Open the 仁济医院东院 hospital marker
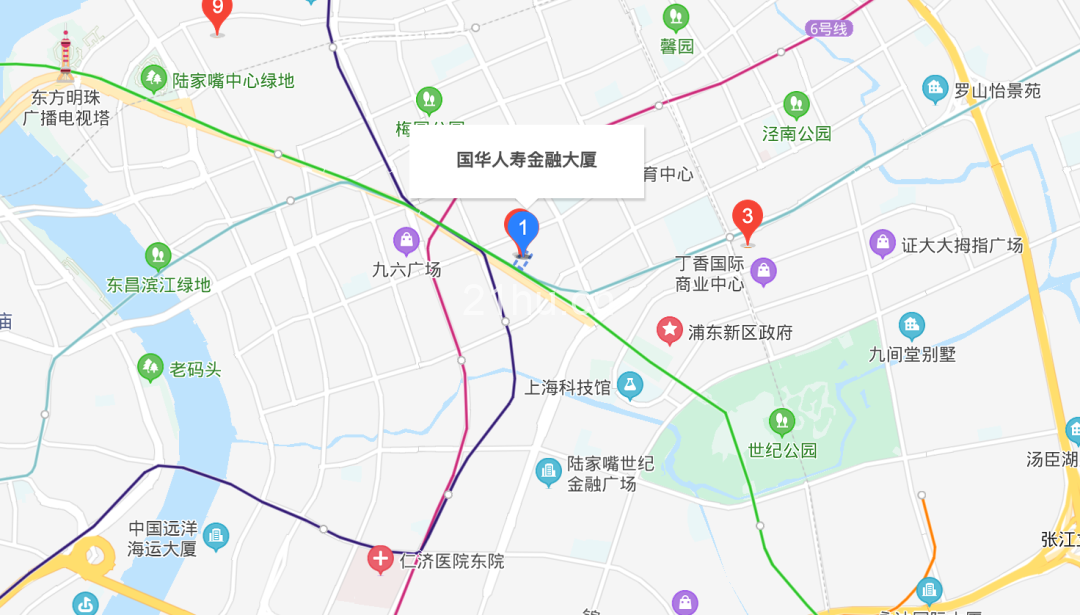Screen dimensions: 1080x615 (380, 559)
